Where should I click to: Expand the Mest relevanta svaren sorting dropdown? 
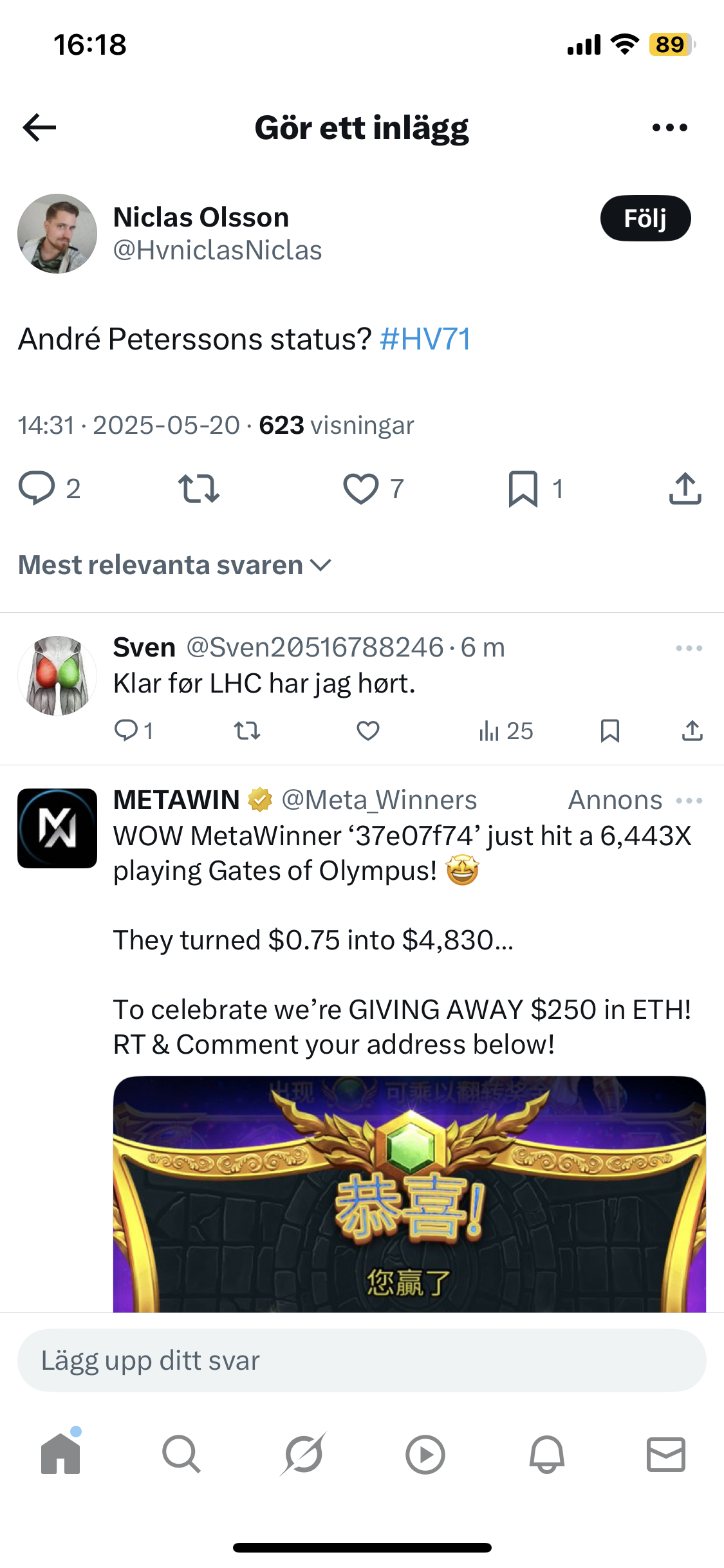[174, 565]
